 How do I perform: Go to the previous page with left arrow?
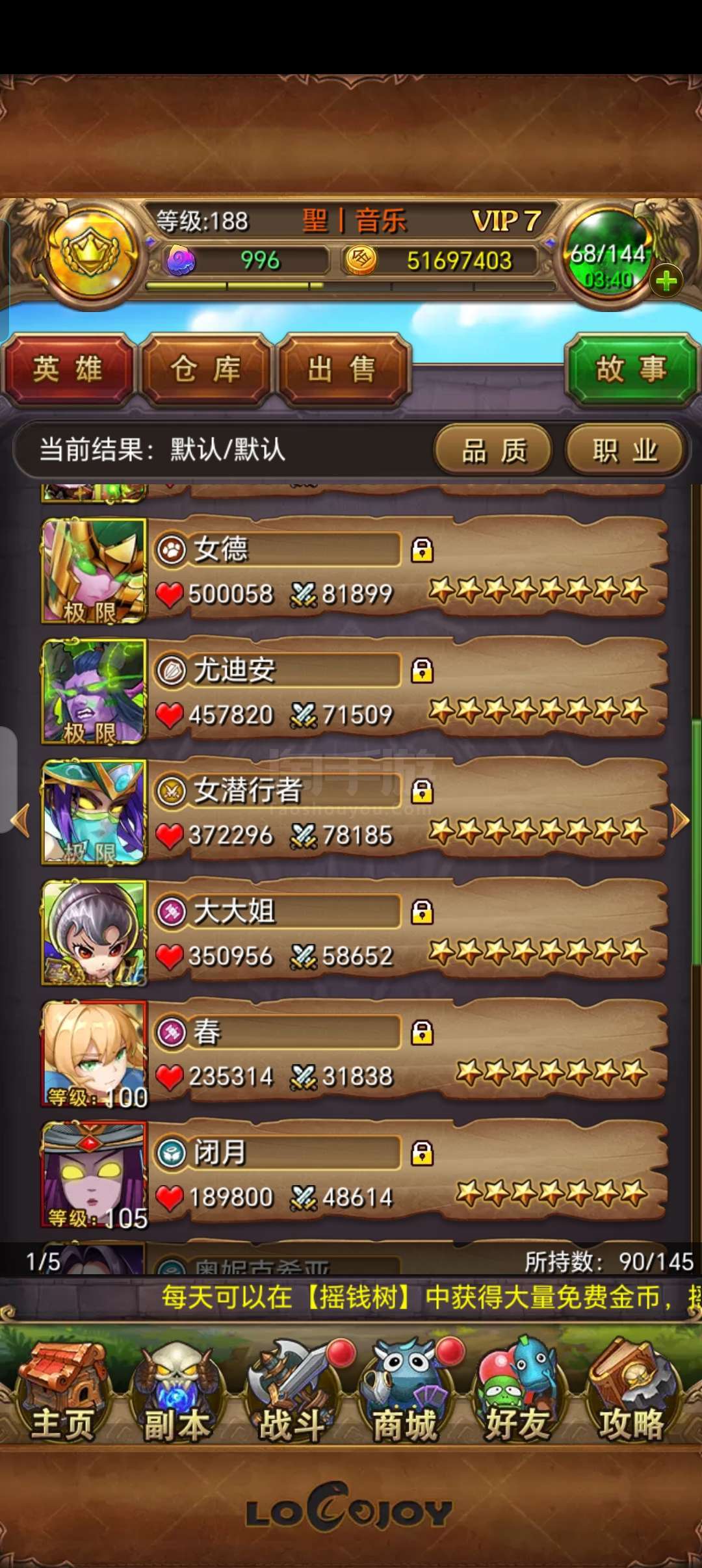[20, 821]
